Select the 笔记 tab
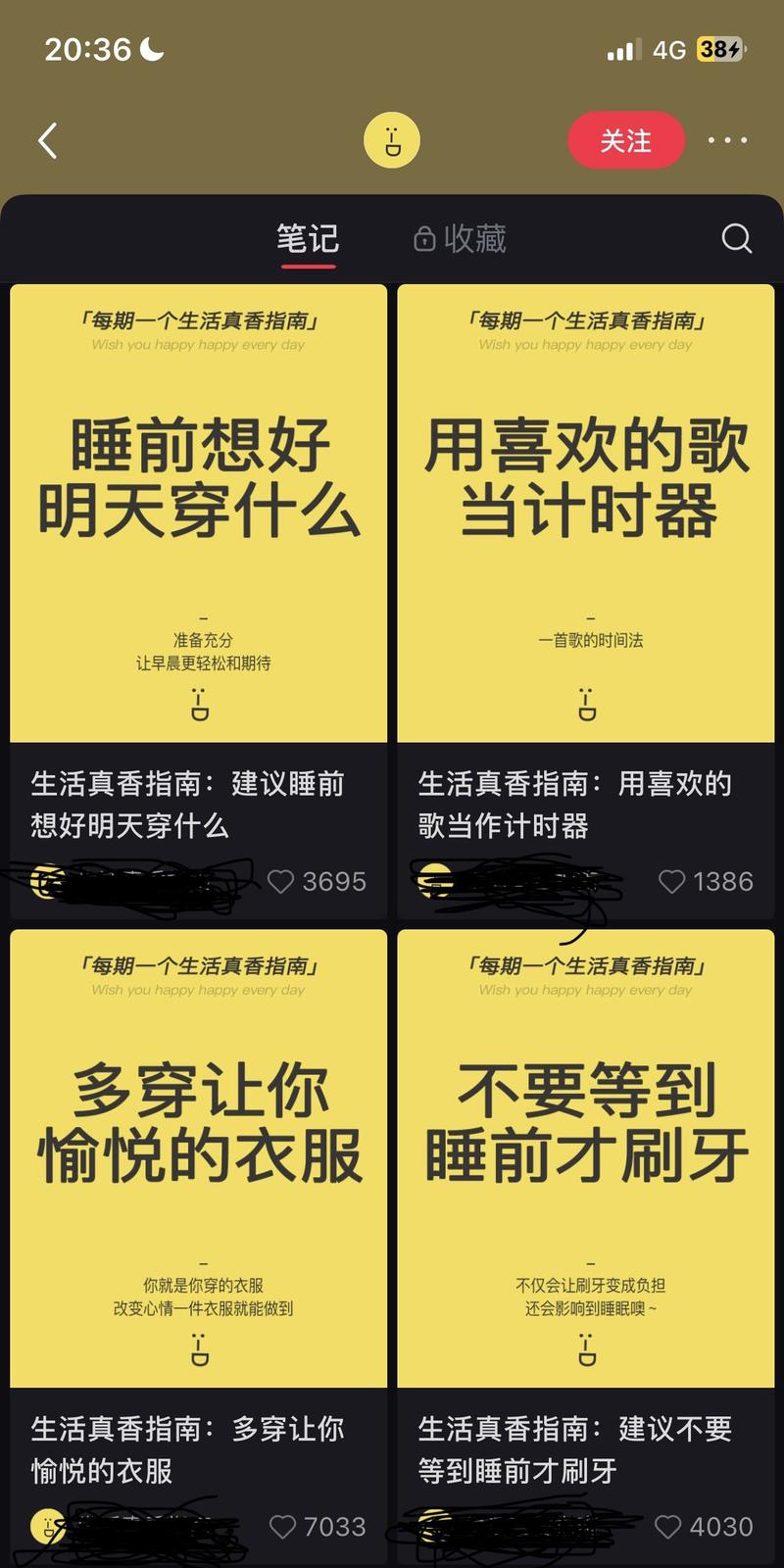 tap(306, 238)
